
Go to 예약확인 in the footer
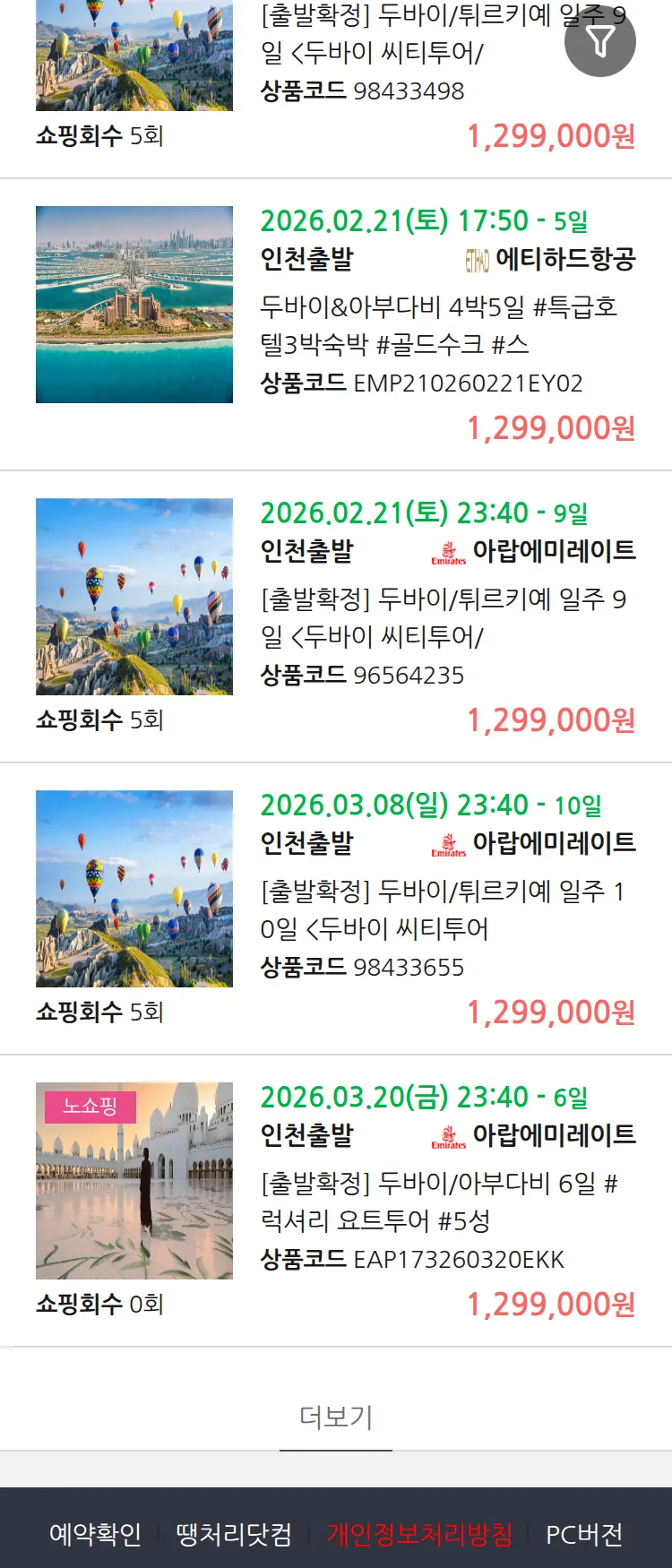(x=95, y=1534)
